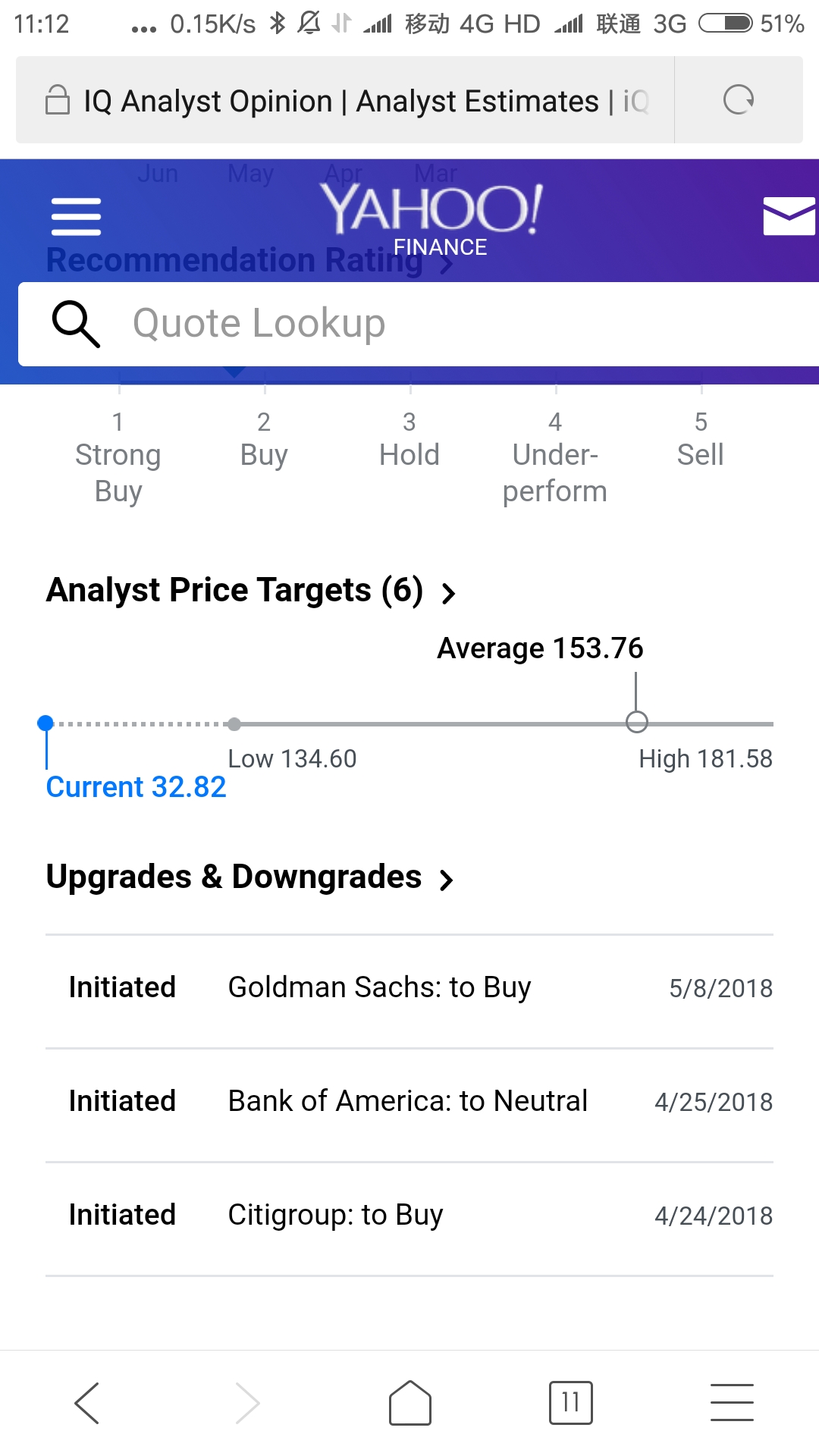The height and width of the screenshot is (1456, 819).
Task: Tap the Quote Lookup search field
Action: pyautogui.click(x=419, y=324)
